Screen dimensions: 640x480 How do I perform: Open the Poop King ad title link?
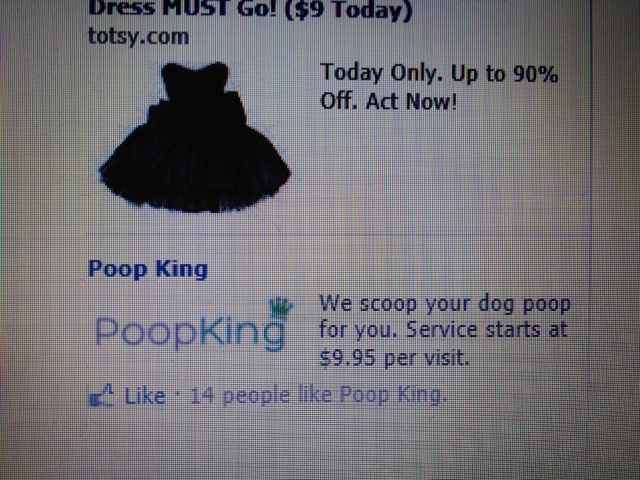[147, 268]
